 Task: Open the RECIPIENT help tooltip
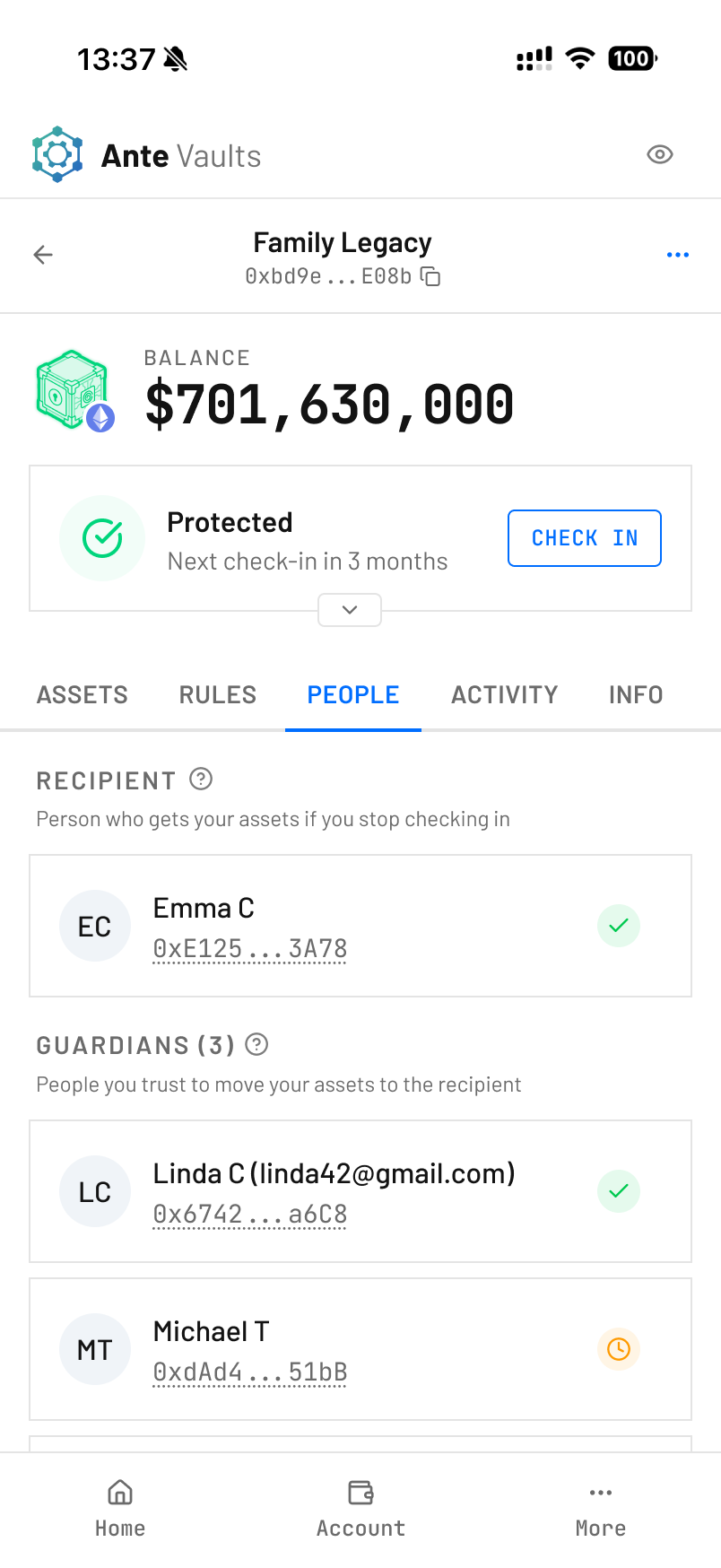click(201, 779)
